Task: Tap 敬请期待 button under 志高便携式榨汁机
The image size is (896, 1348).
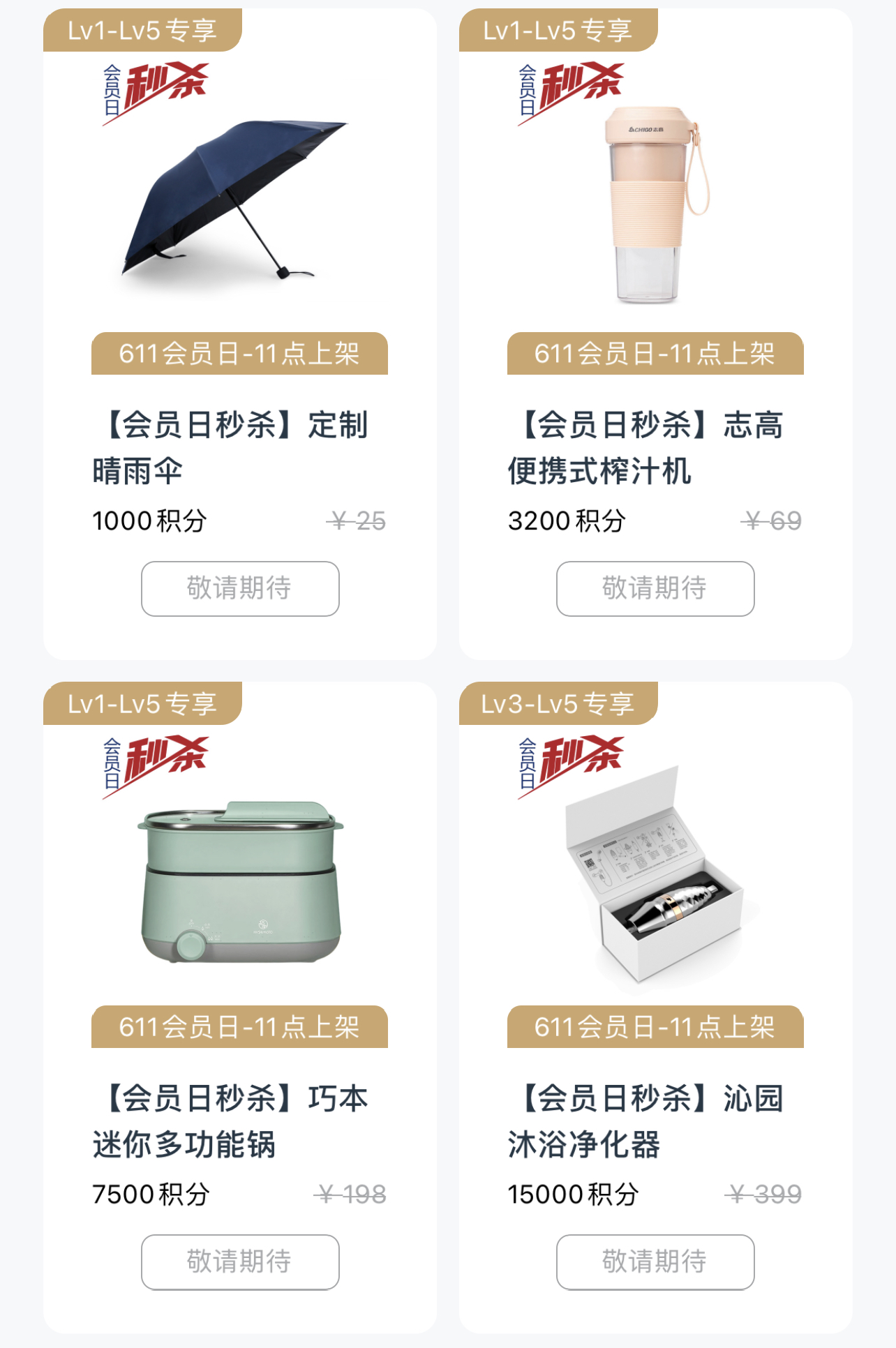Action: pos(655,588)
